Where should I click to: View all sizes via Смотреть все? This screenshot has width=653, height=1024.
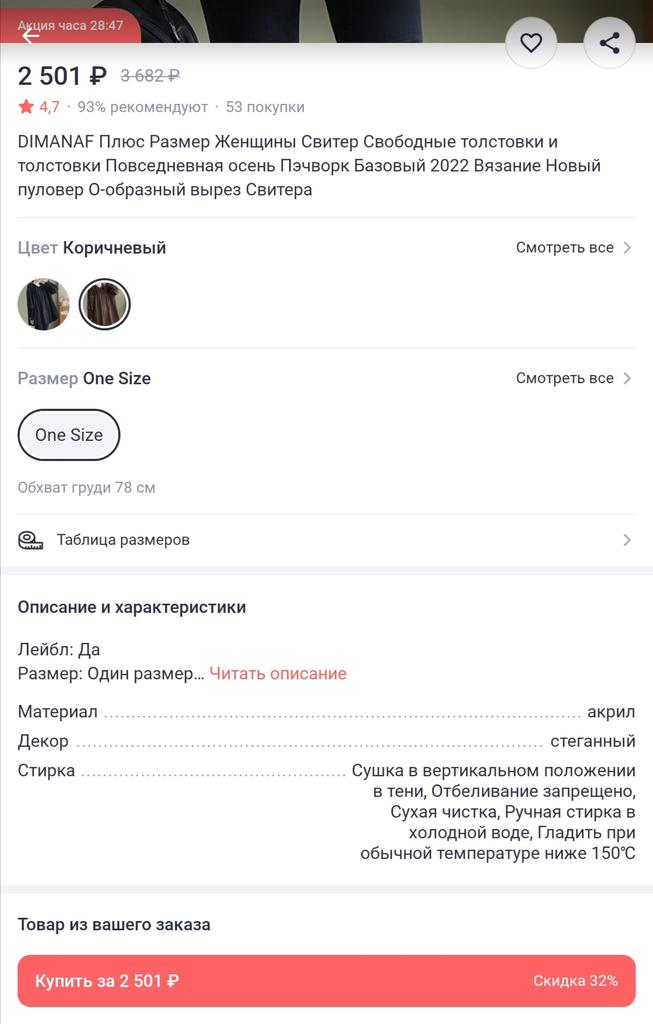[573, 378]
